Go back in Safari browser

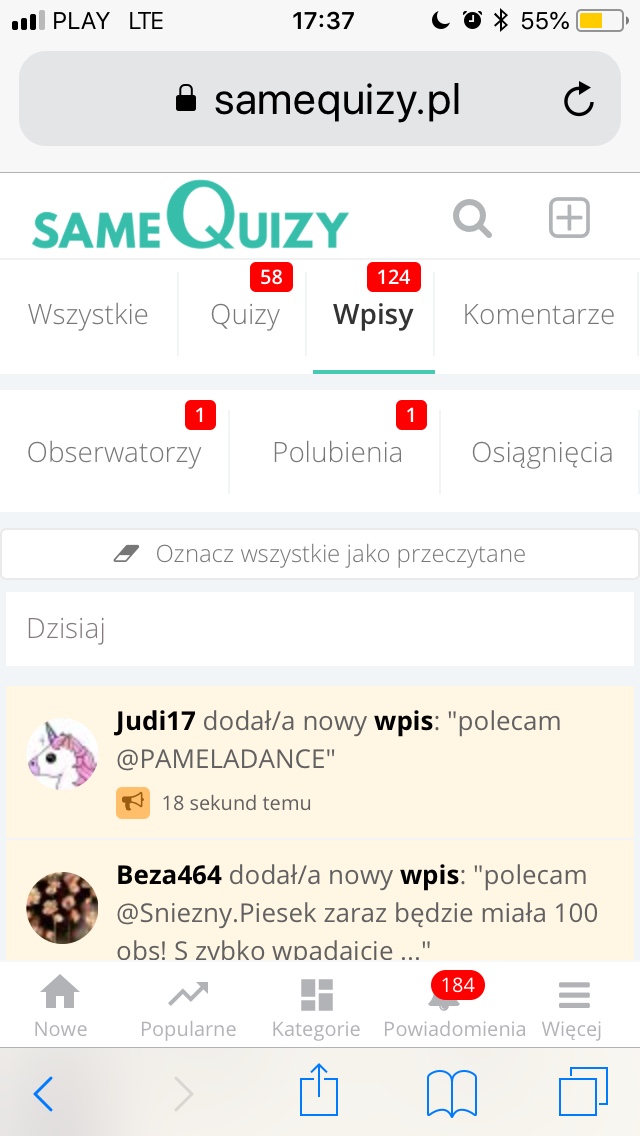[43, 1094]
